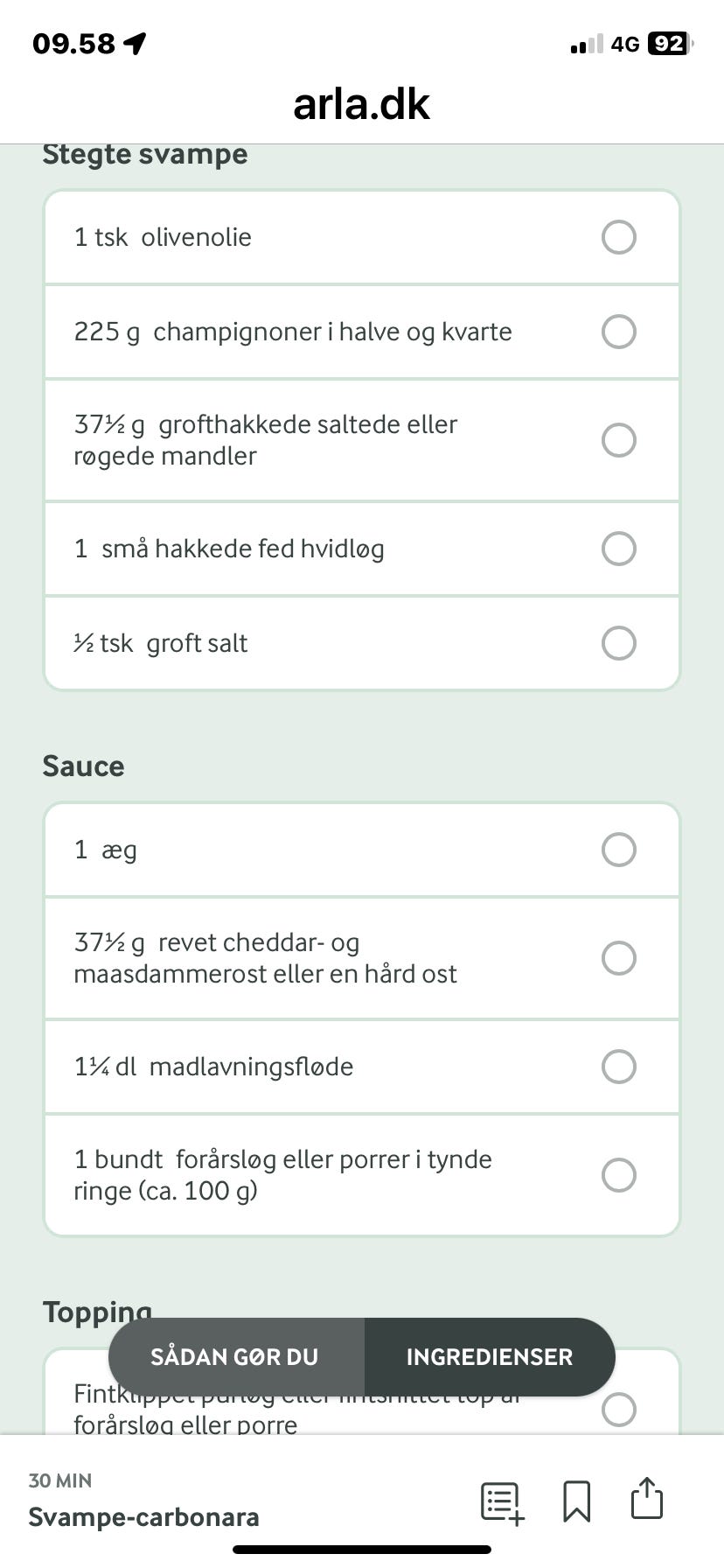Mark the champignoner ingredient as done

tap(619, 332)
